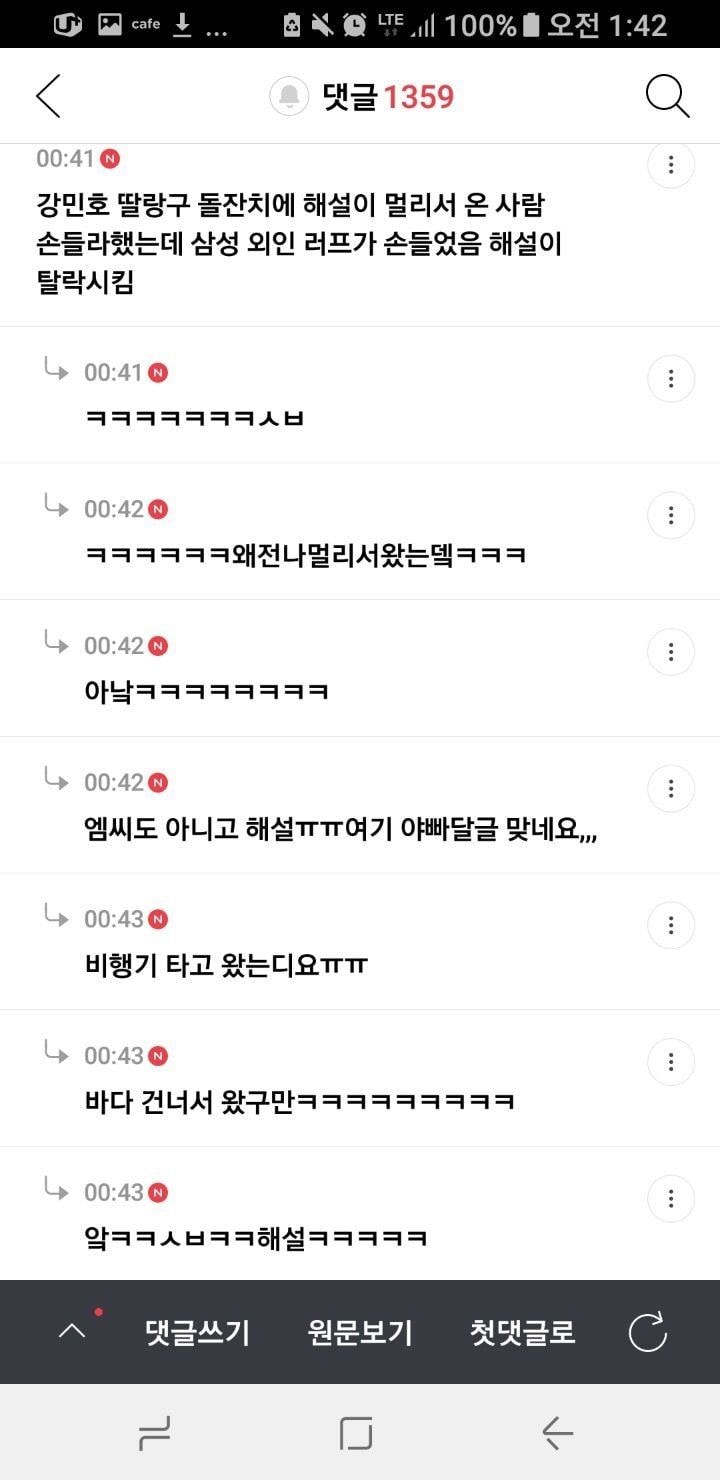Open recent apps from the navigation bar
The height and width of the screenshot is (1480, 720).
coord(154,1434)
